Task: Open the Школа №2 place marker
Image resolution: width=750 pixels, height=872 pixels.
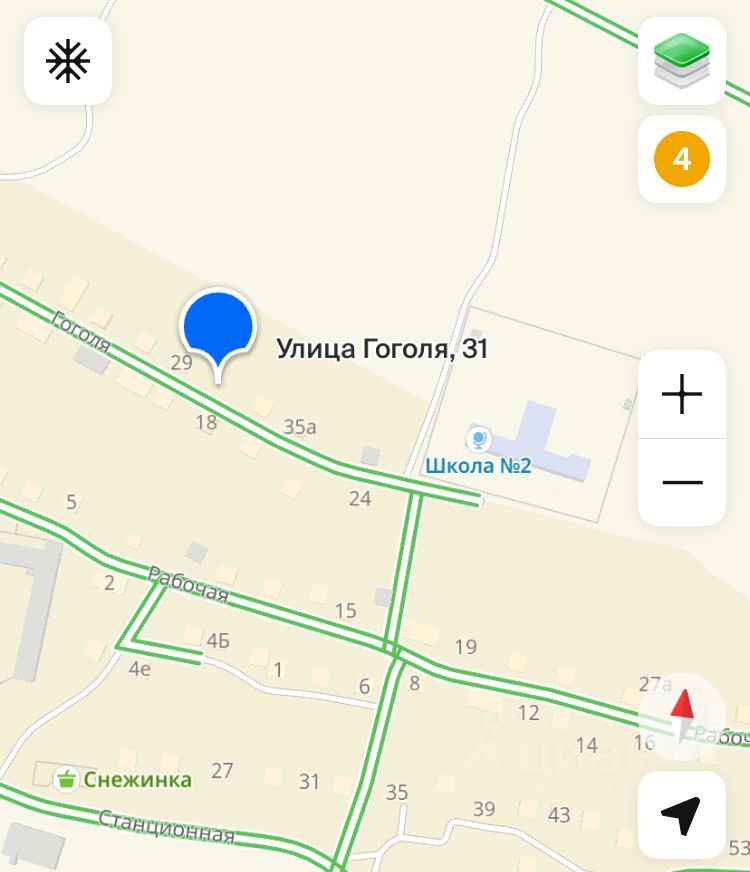Action: [x=480, y=439]
